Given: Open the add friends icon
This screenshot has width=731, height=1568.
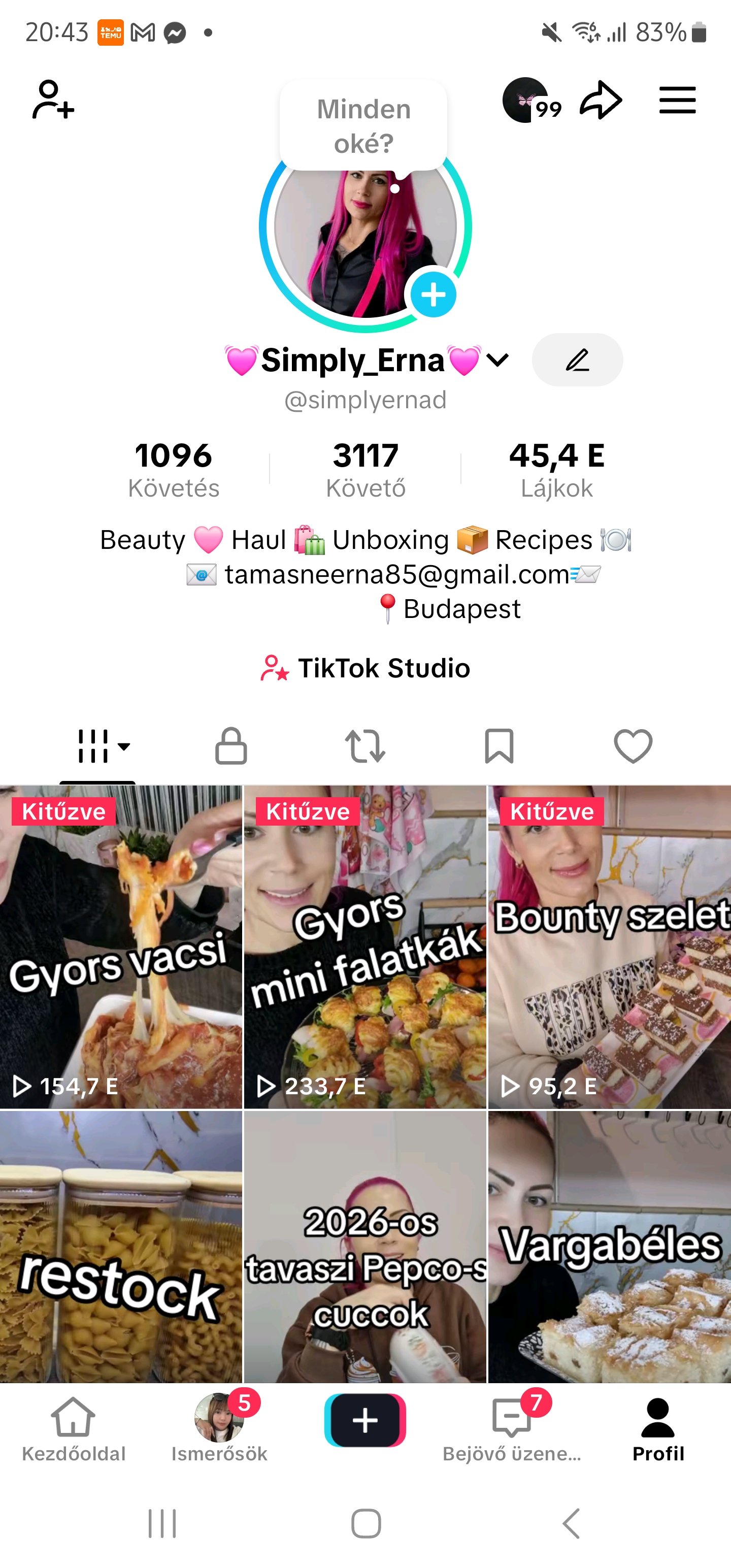Looking at the screenshot, I should click(53, 100).
